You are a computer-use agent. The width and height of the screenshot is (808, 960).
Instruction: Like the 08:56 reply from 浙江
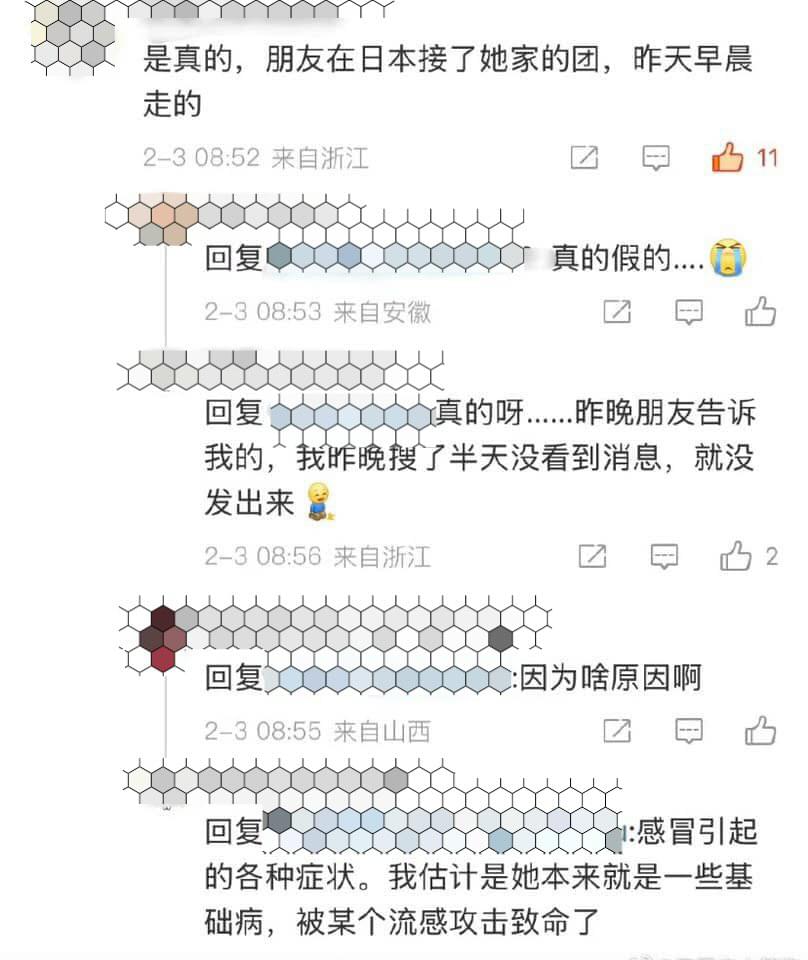[x=735, y=555]
